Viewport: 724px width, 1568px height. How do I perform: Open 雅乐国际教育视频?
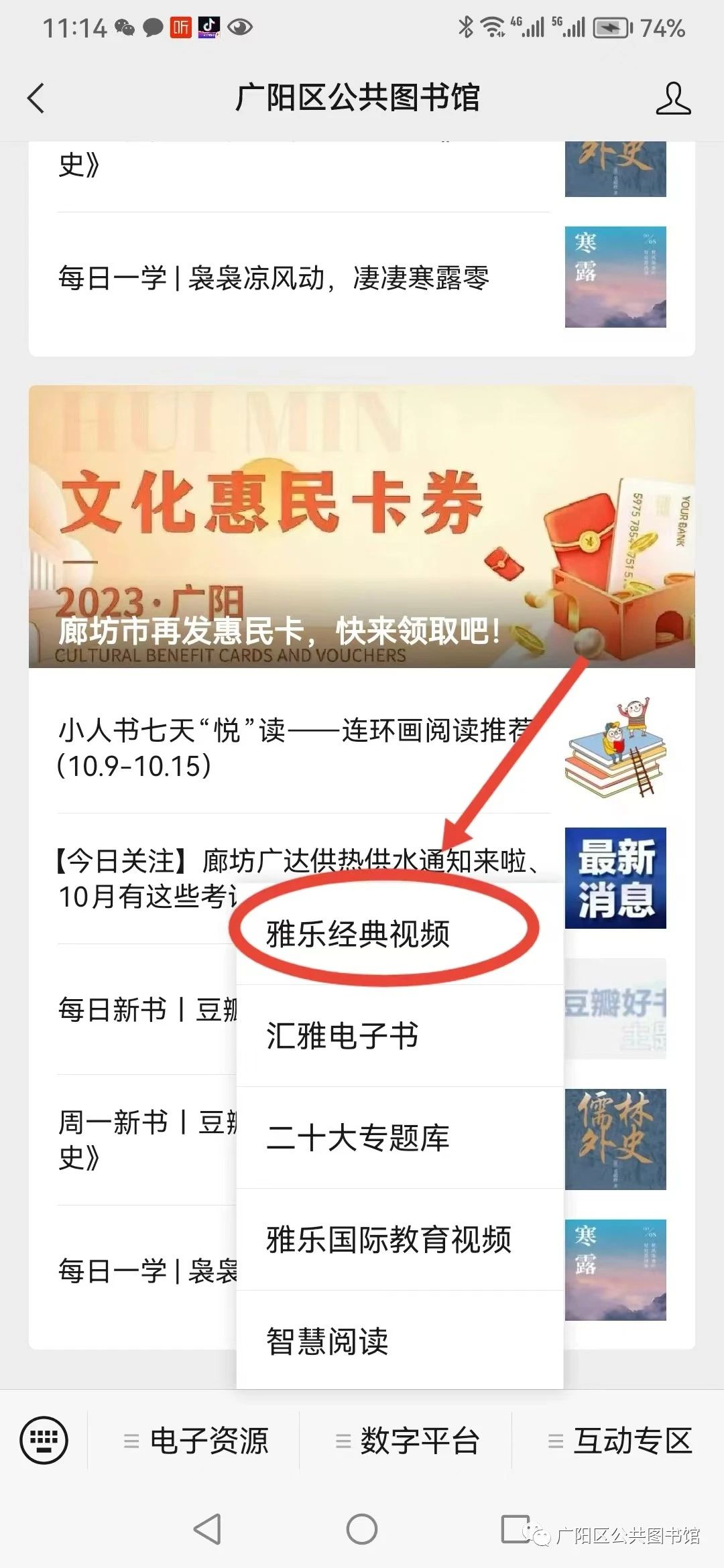(389, 1239)
